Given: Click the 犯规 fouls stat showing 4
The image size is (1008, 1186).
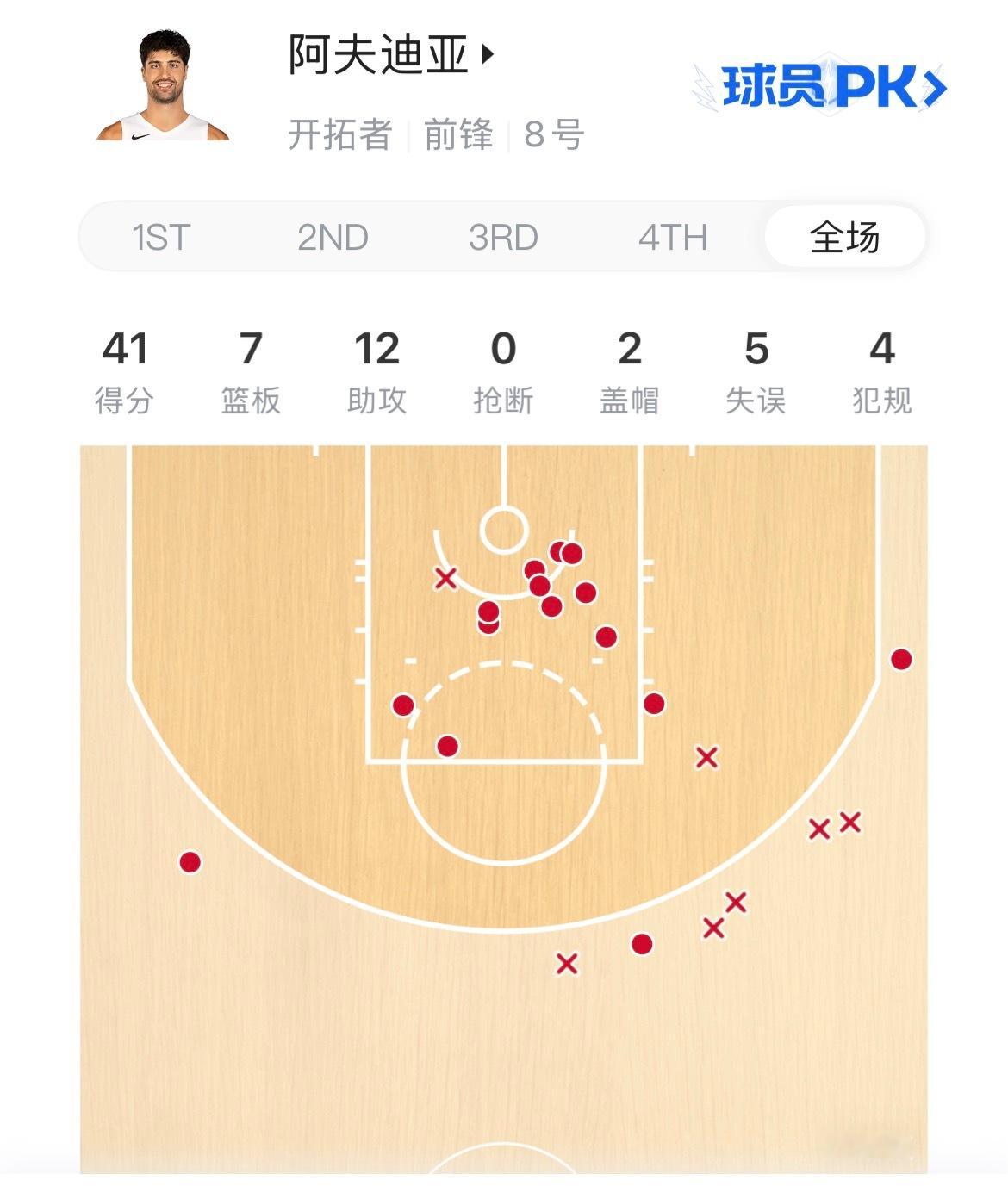Looking at the screenshot, I should point(882,366).
